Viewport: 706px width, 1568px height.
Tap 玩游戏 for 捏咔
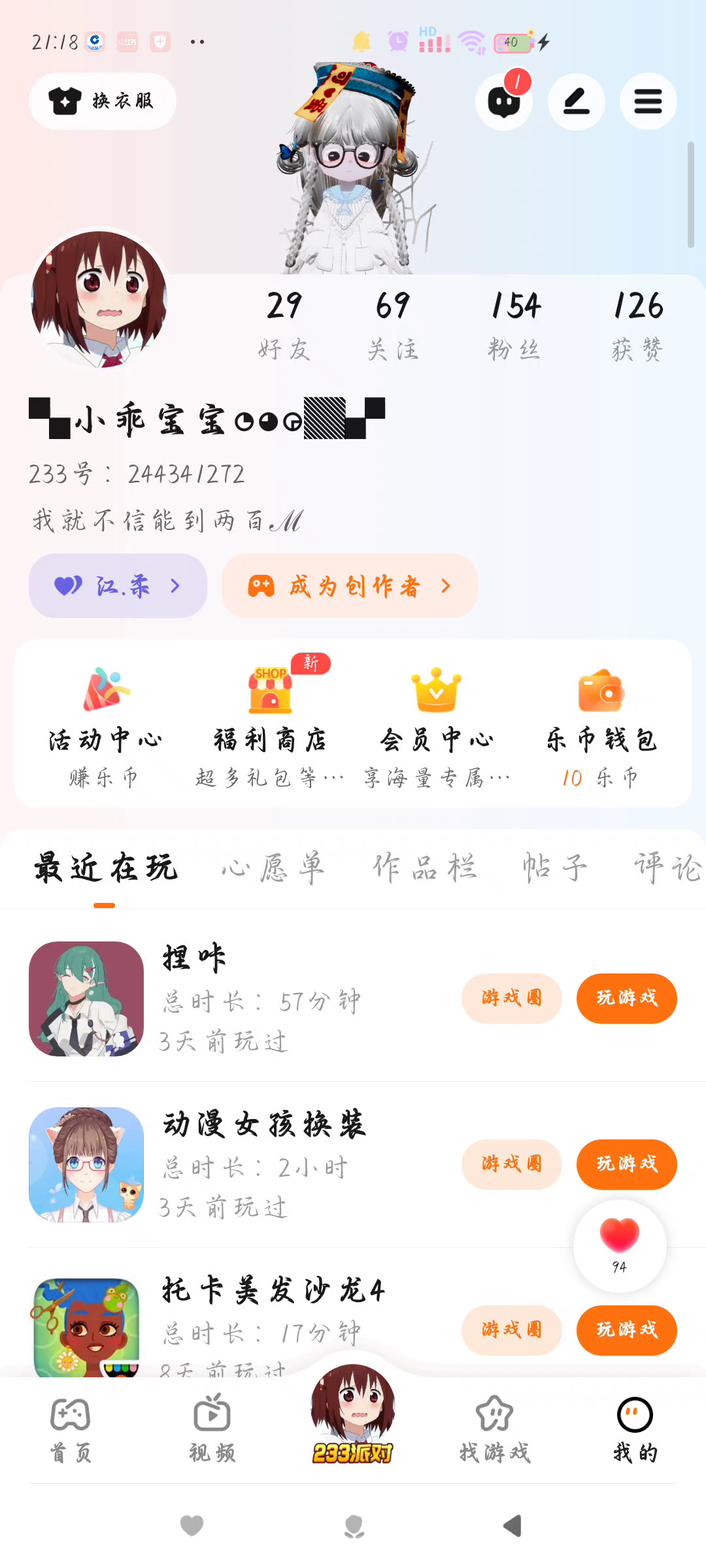point(626,998)
